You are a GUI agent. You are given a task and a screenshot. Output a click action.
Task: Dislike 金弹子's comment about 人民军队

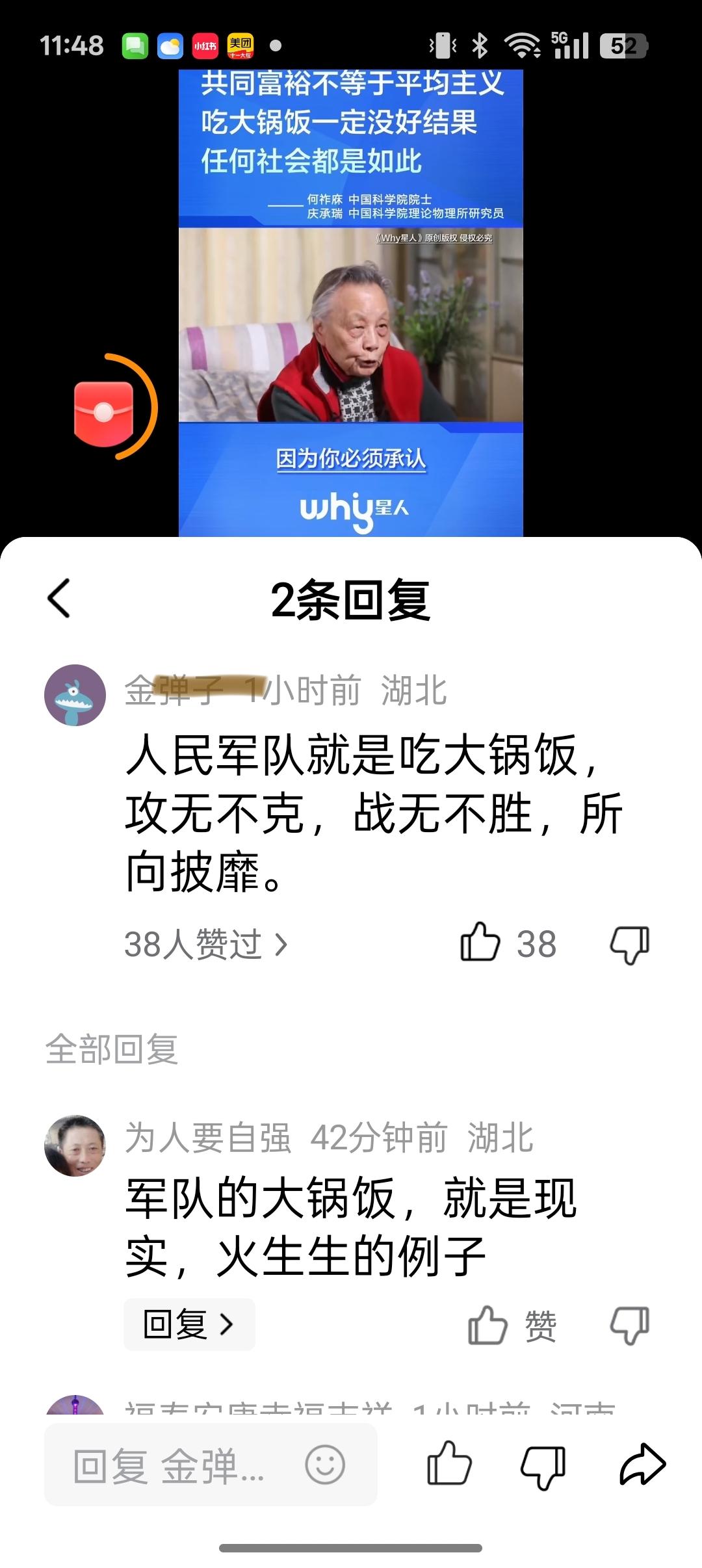(x=629, y=944)
